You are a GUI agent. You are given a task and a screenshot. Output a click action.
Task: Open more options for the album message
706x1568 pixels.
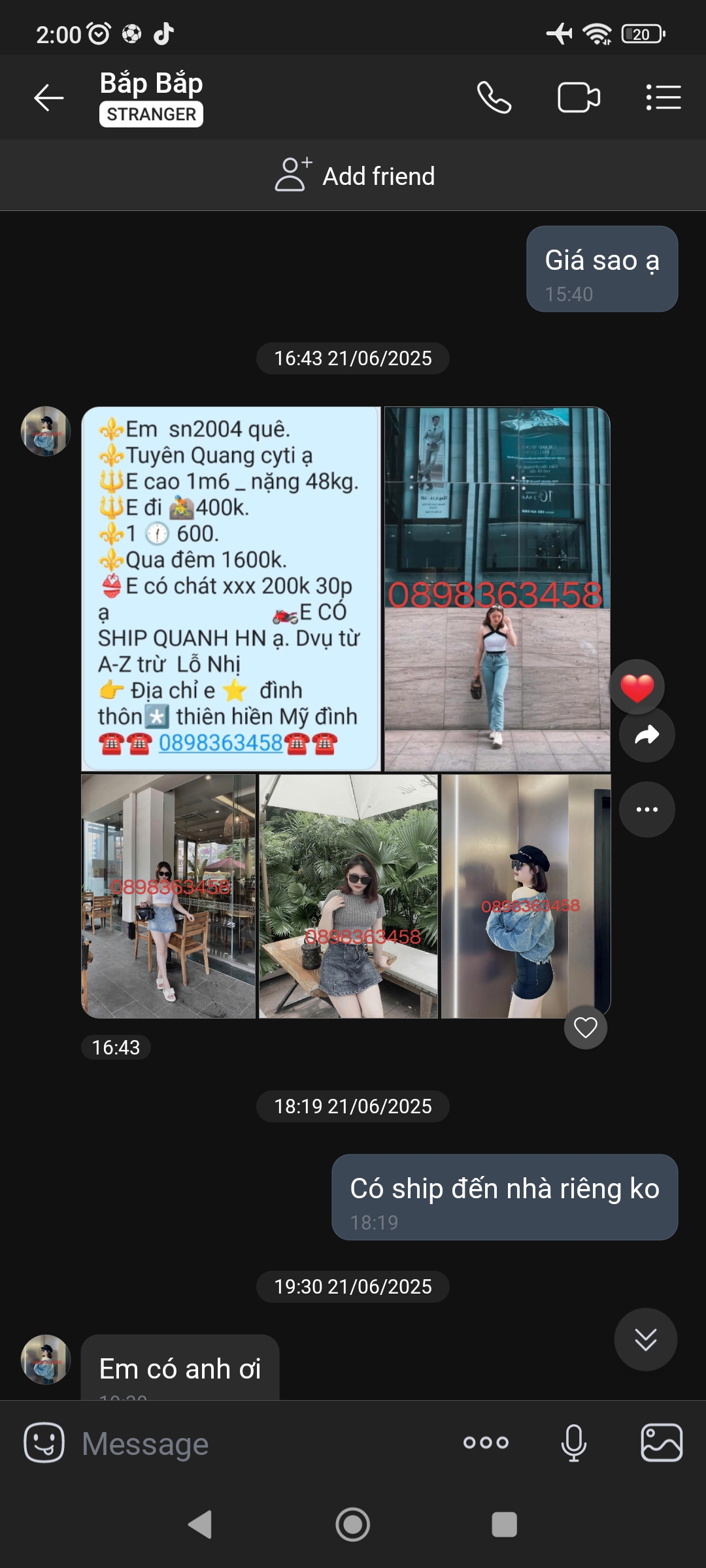[x=647, y=809]
